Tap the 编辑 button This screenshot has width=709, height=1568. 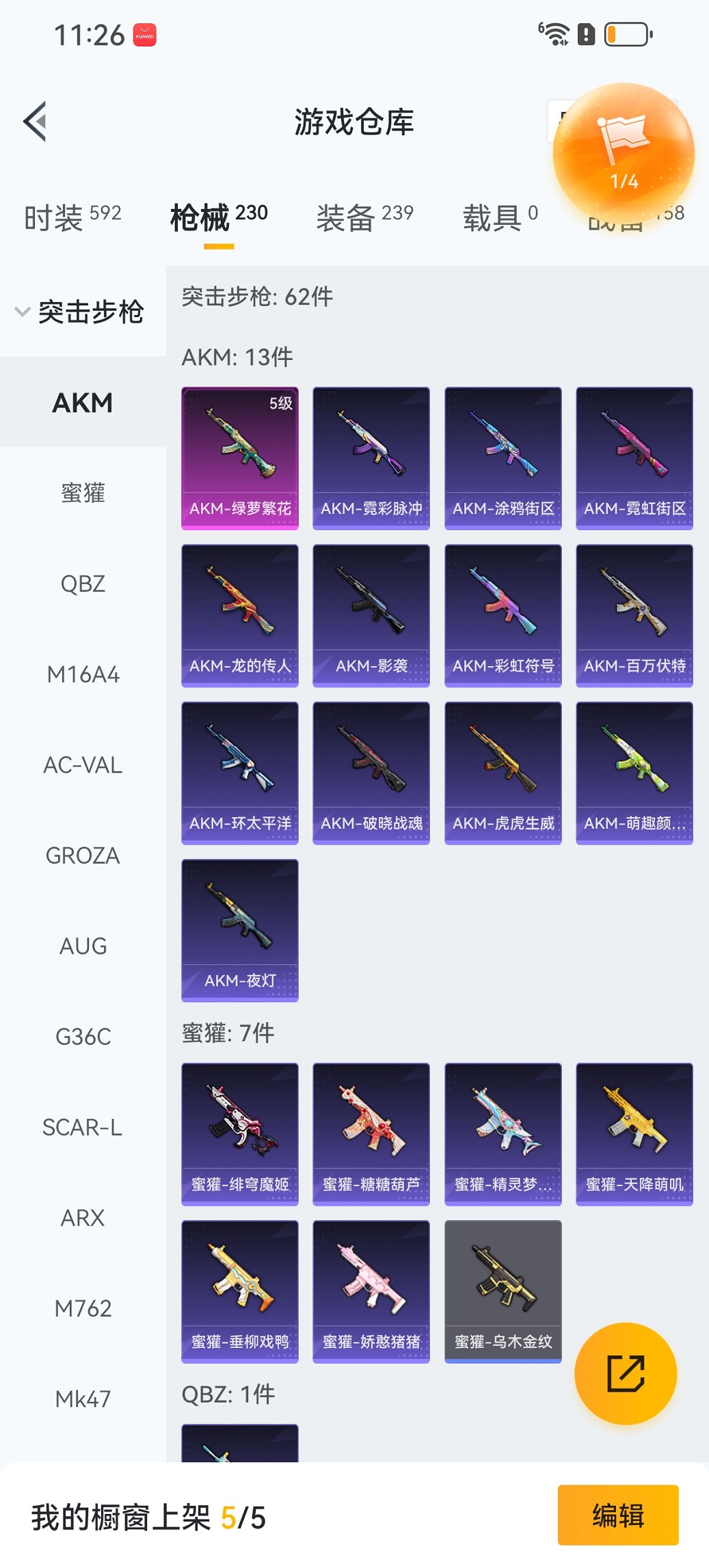618,1515
